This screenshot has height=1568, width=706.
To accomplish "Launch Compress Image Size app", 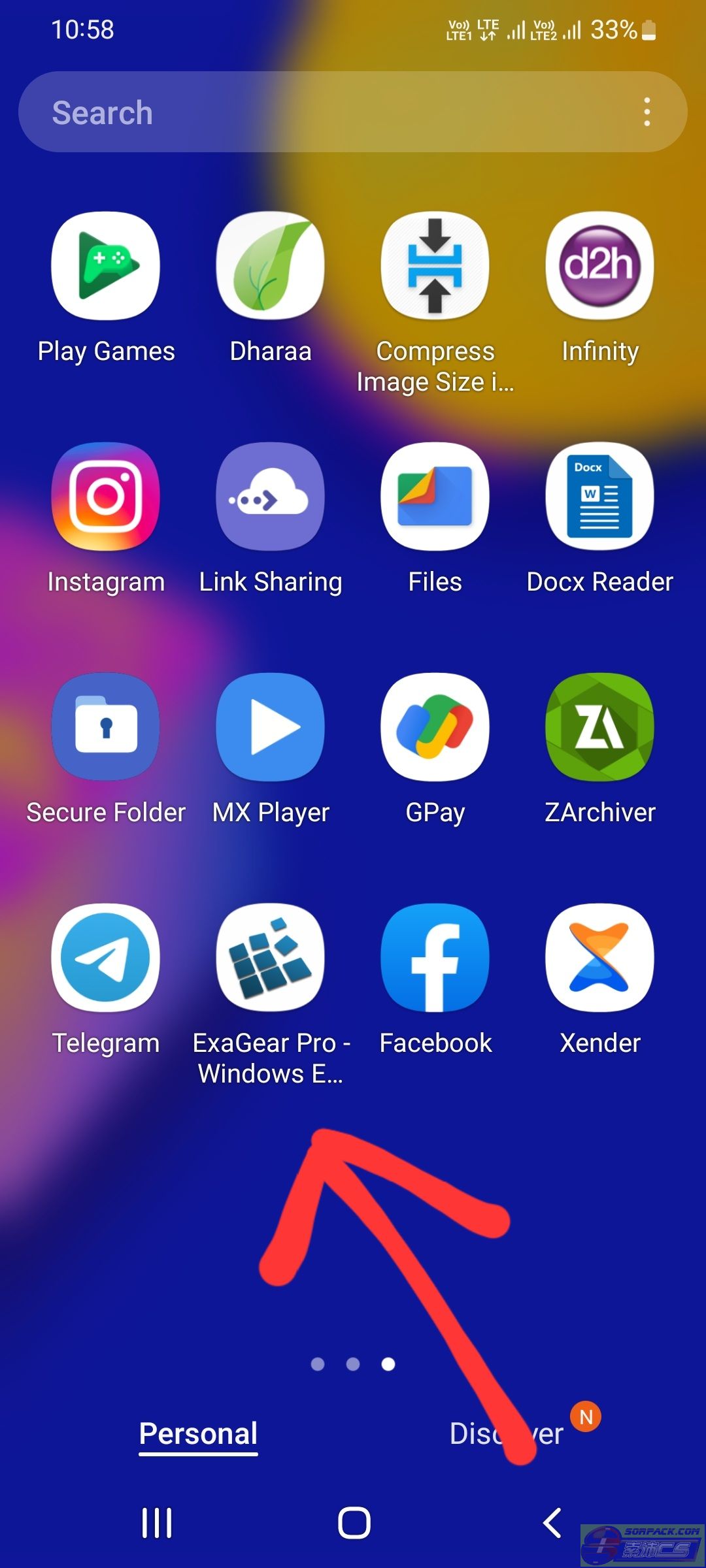I will 435,266.
